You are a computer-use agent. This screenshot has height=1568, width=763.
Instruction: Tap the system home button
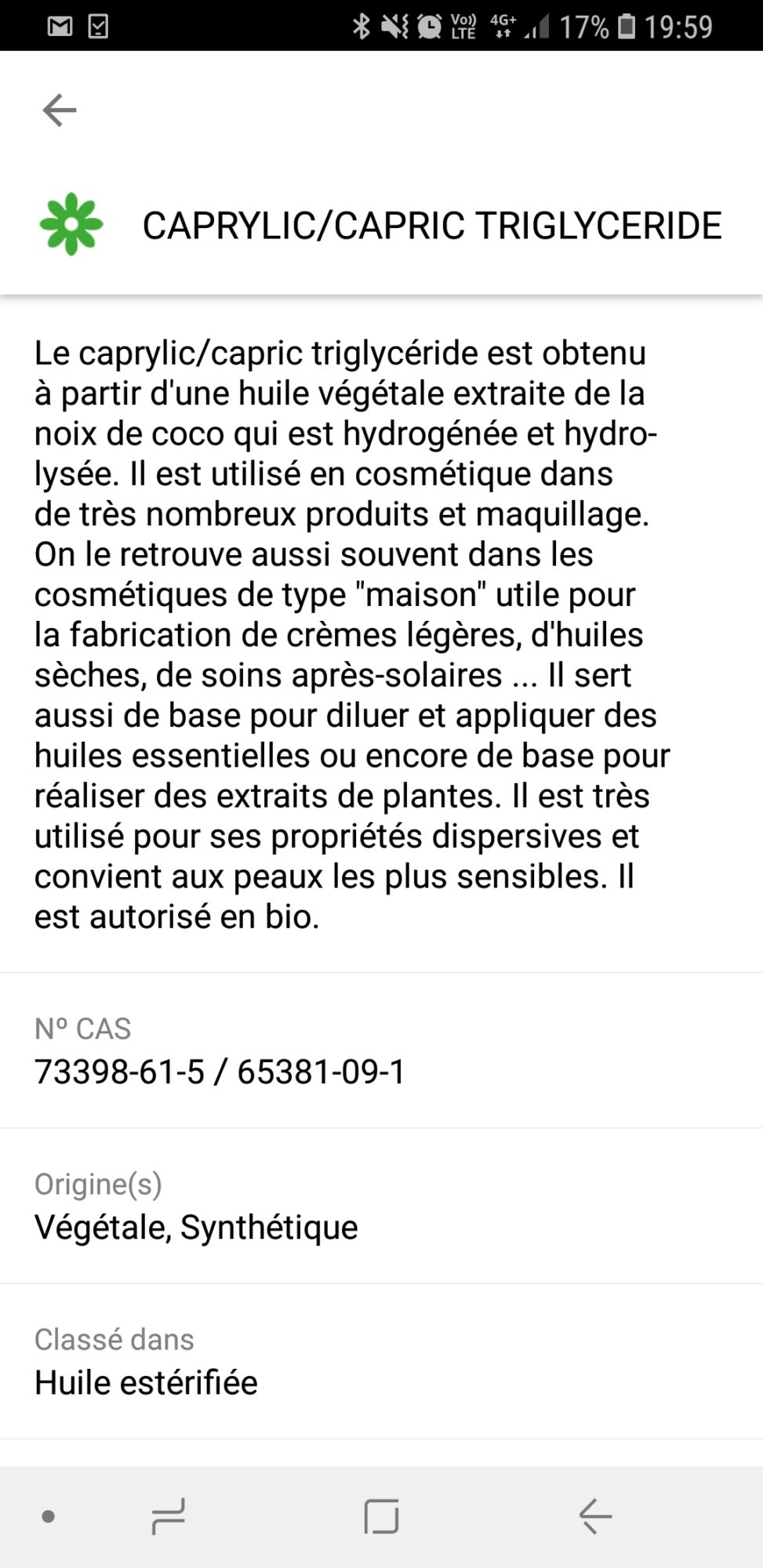click(382, 1516)
